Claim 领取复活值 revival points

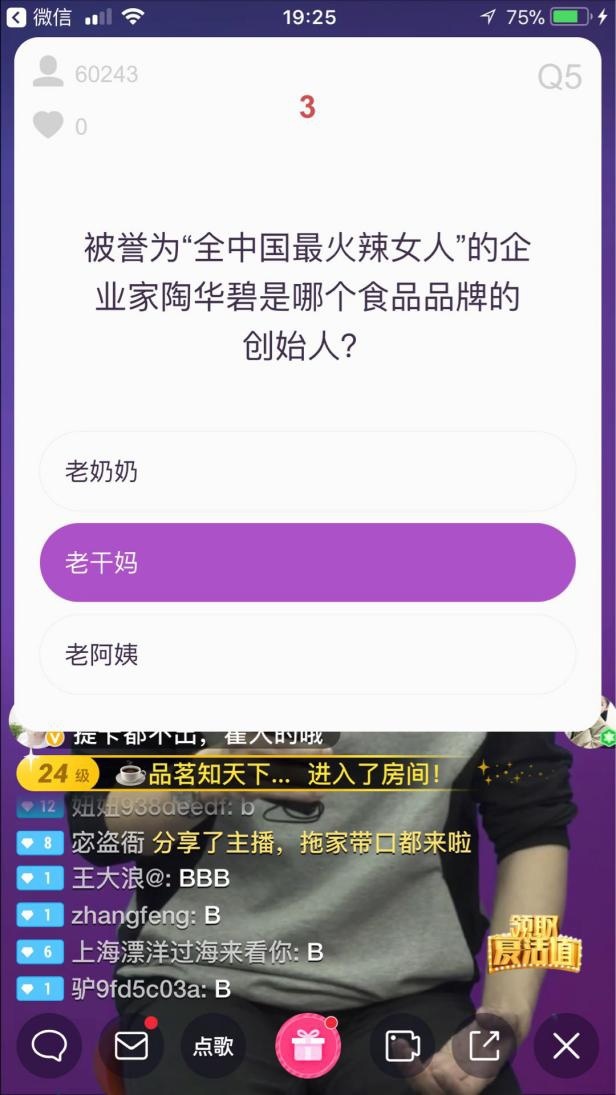(534, 943)
